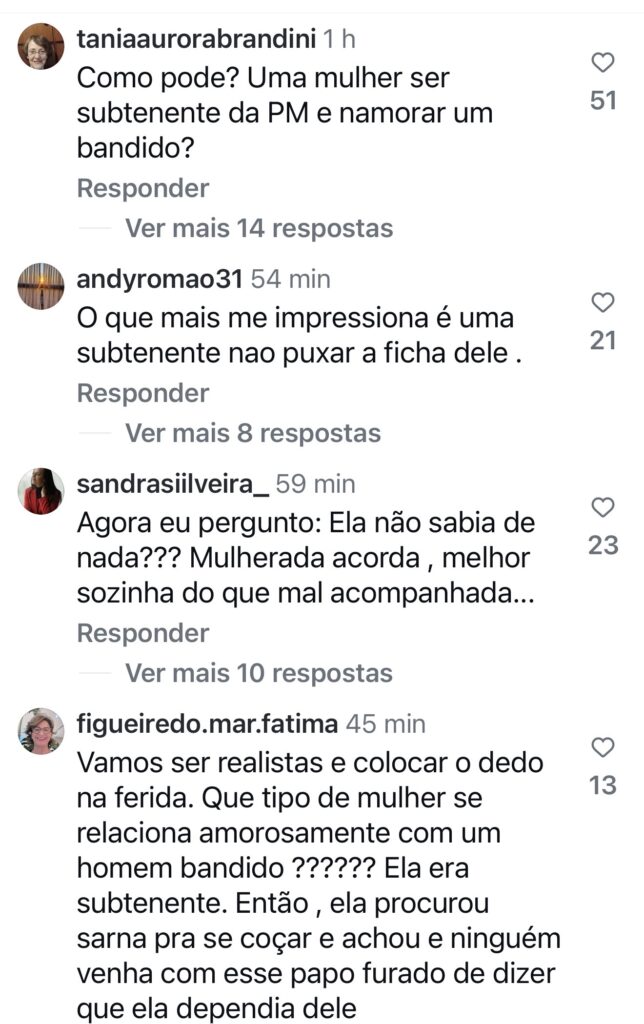644x1024 pixels.
Task: Like taniaaurorabrandini's comment
Action: (x=602, y=64)
